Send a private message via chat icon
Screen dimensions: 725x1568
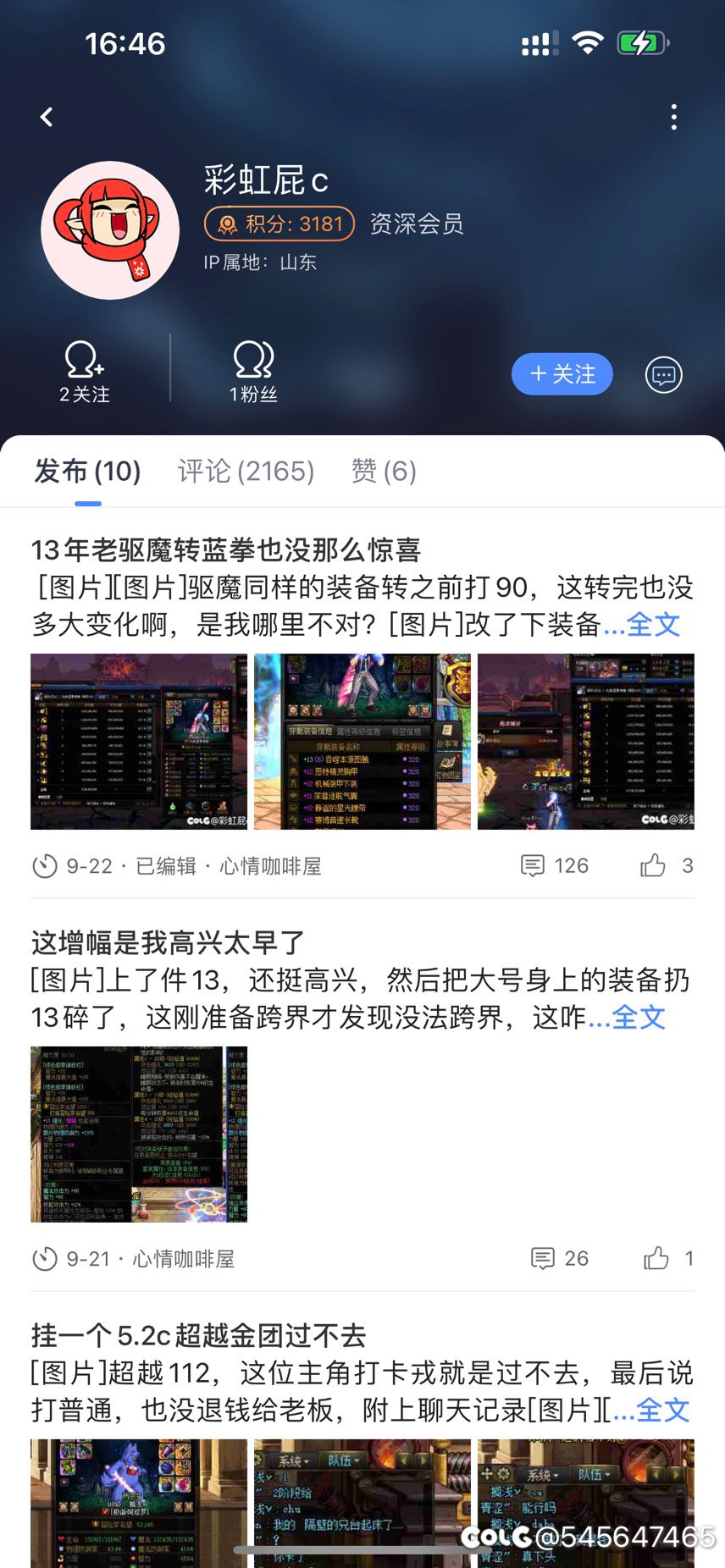pyautogui.click(x=663, y=374)
